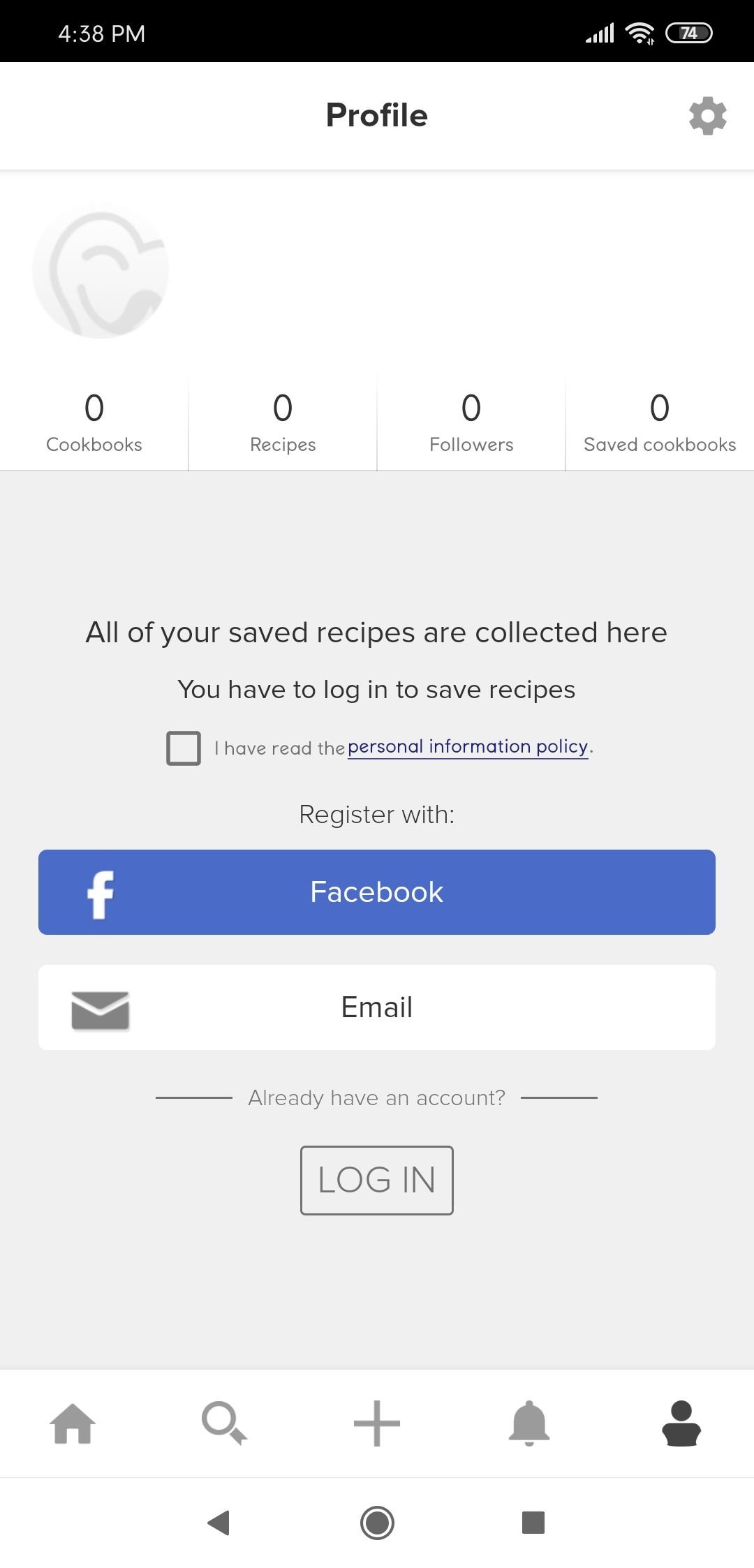View the Followers count section
The height and width of the screenshot is (1568, 754).
pyautogui.click(x=471, y=422)
